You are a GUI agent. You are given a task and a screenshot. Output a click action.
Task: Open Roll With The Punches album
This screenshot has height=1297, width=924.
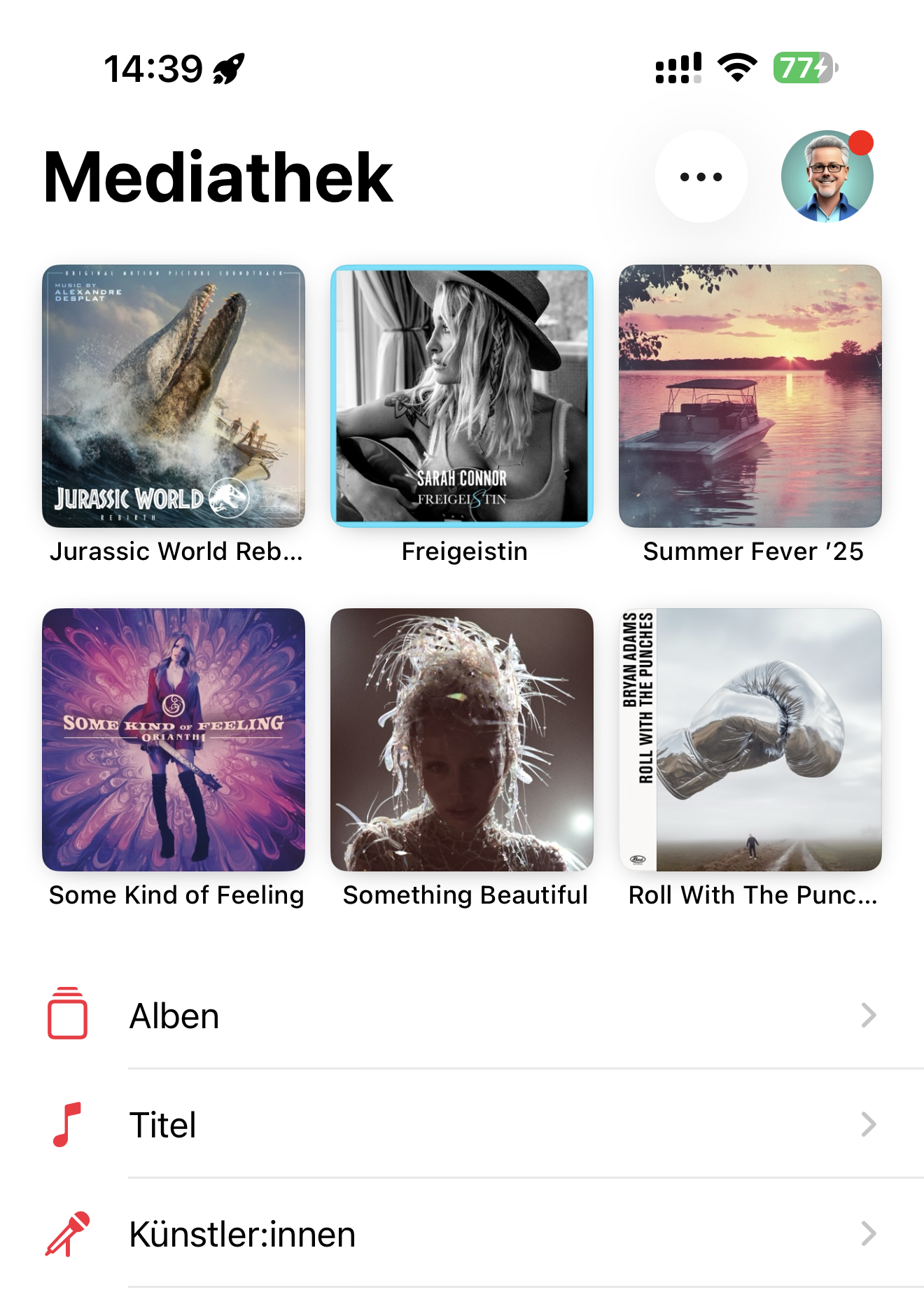coord(750,740)
